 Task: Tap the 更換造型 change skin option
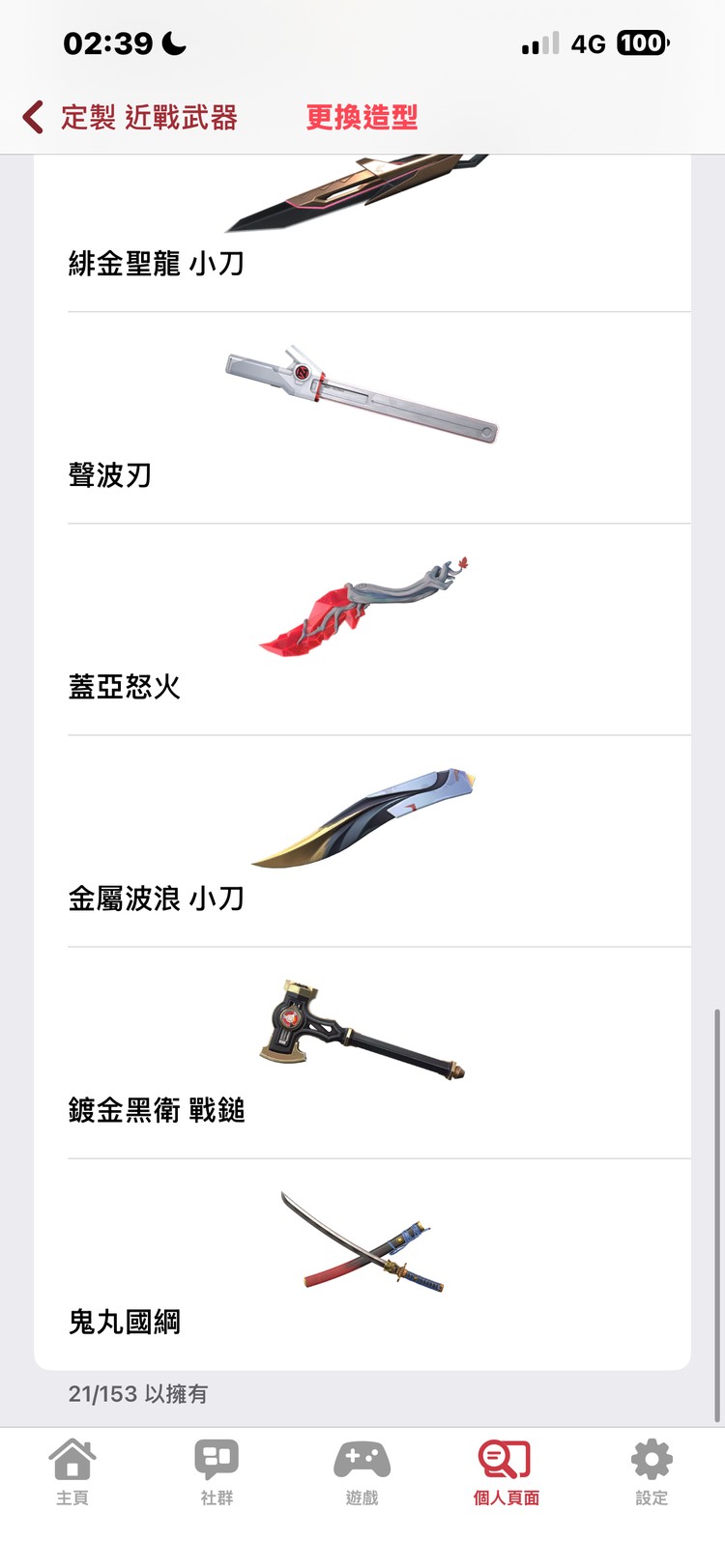tap(362, 114)
